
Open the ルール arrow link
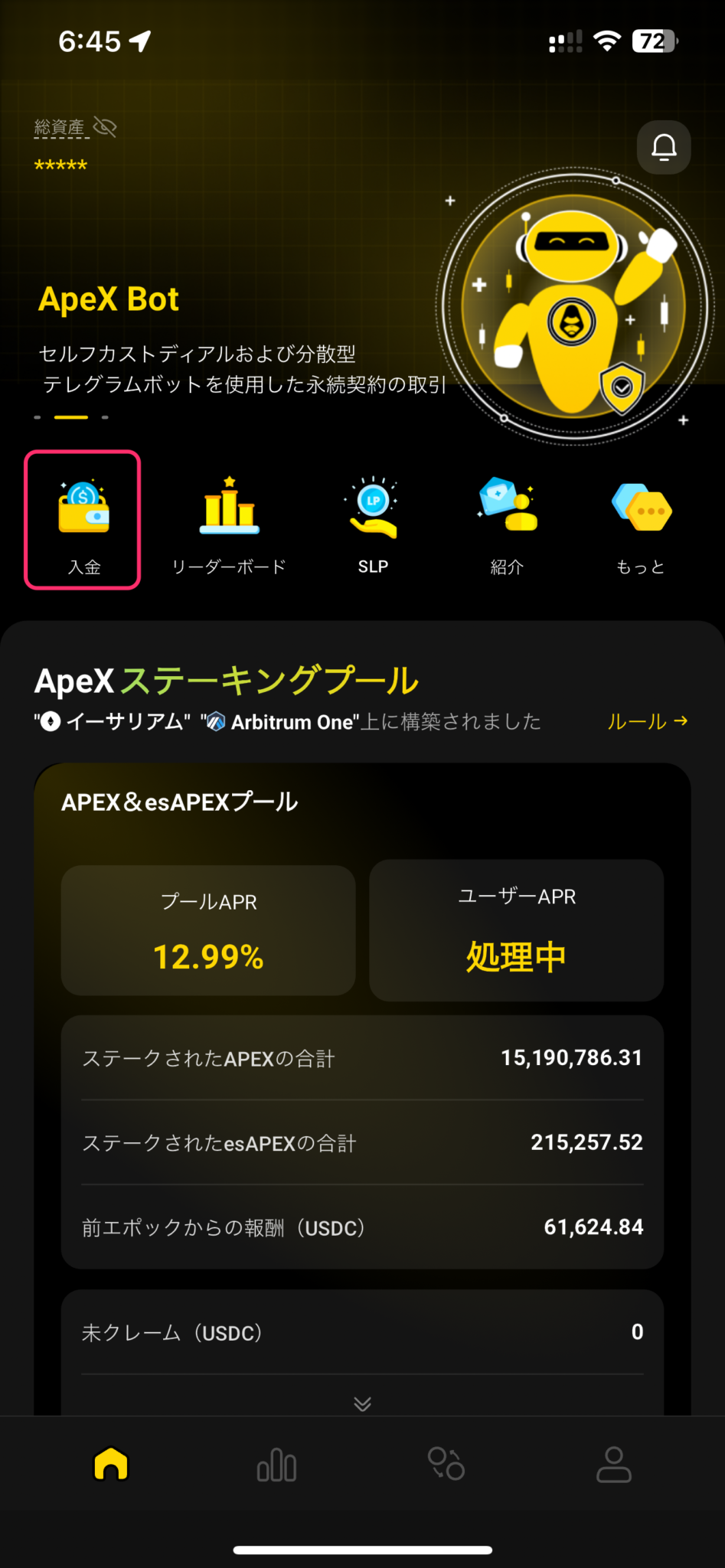coord(647,720)
